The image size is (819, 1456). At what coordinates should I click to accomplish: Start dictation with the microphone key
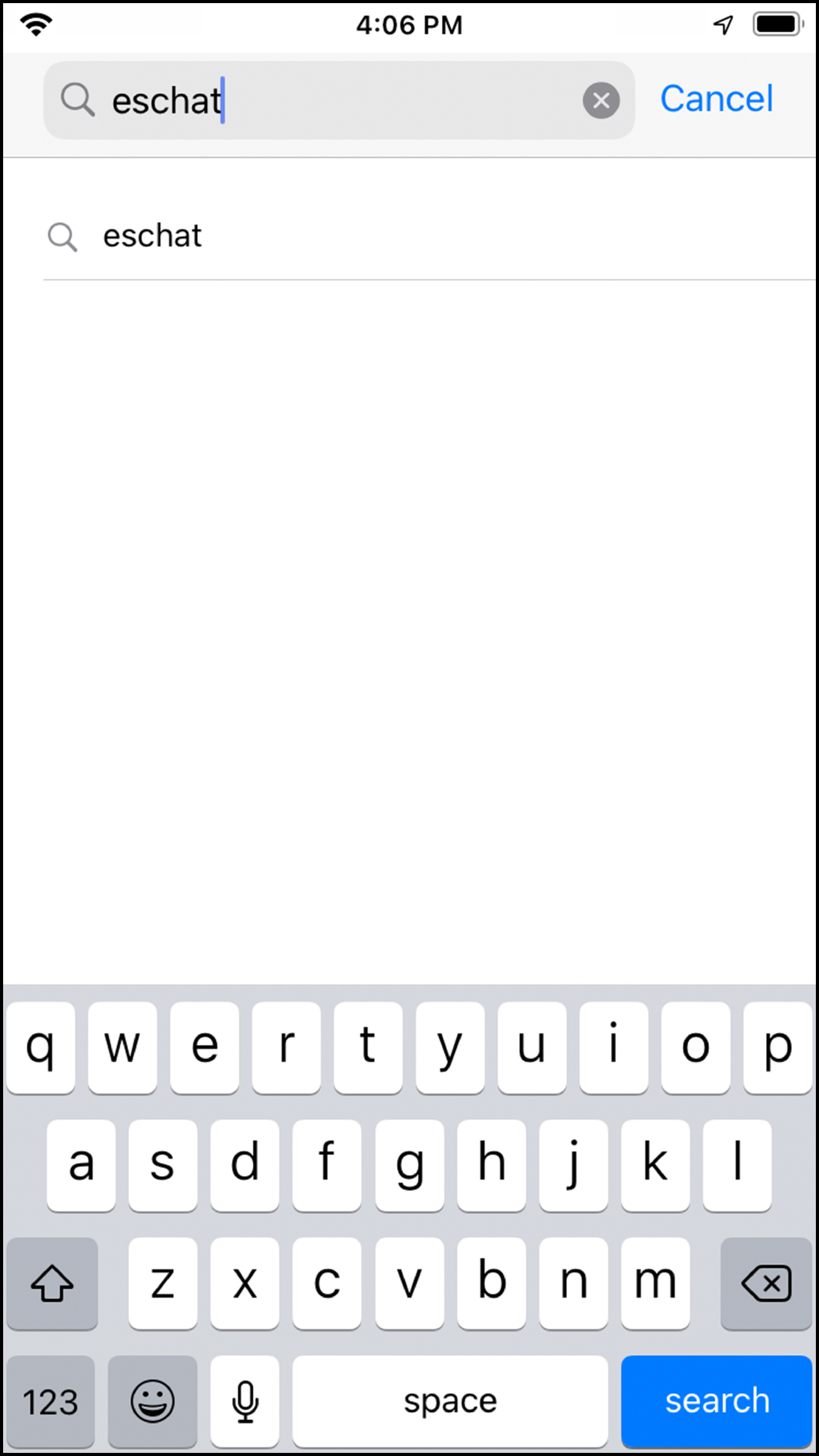245,1401
